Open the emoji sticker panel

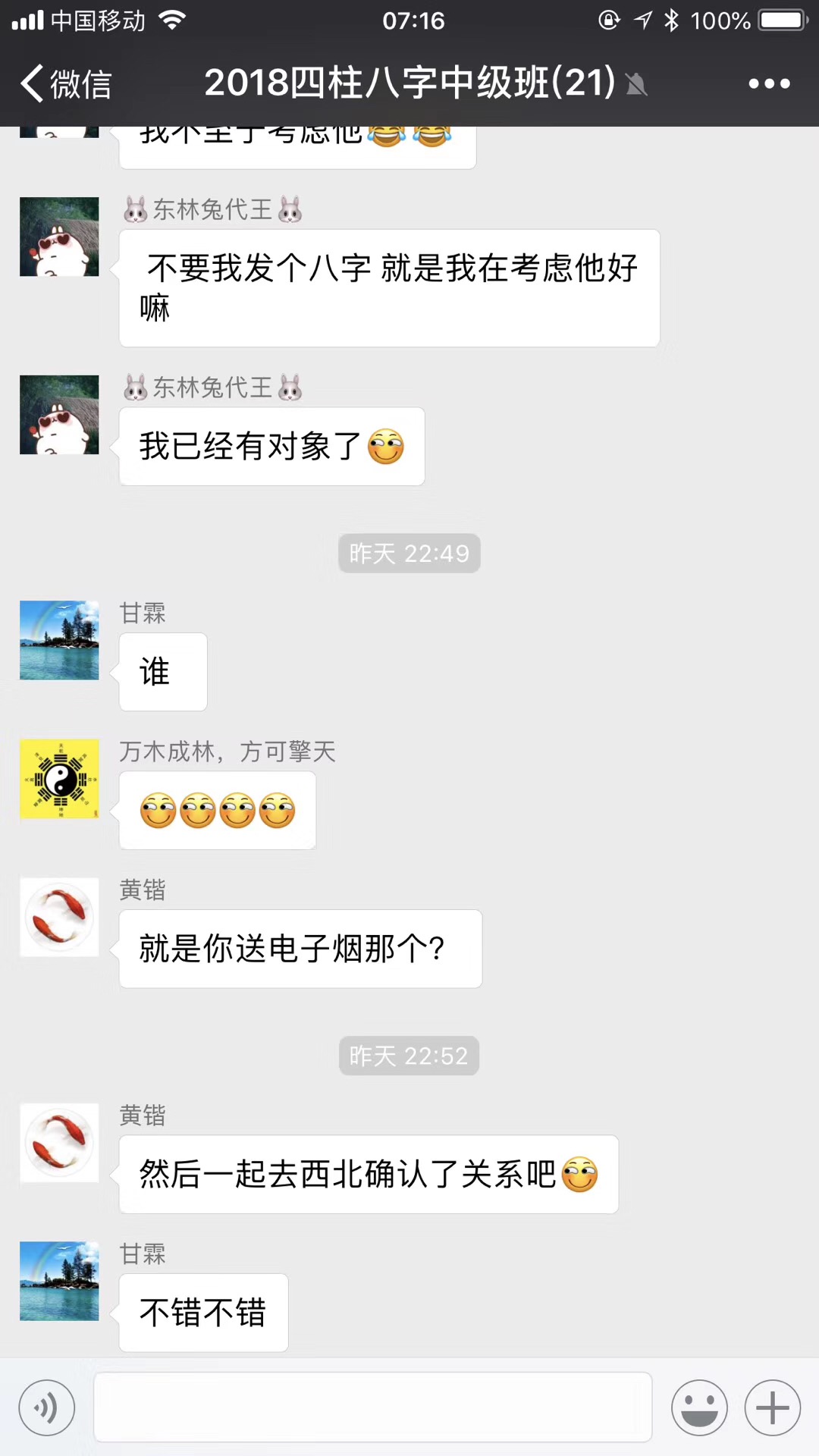point(699,1408)
